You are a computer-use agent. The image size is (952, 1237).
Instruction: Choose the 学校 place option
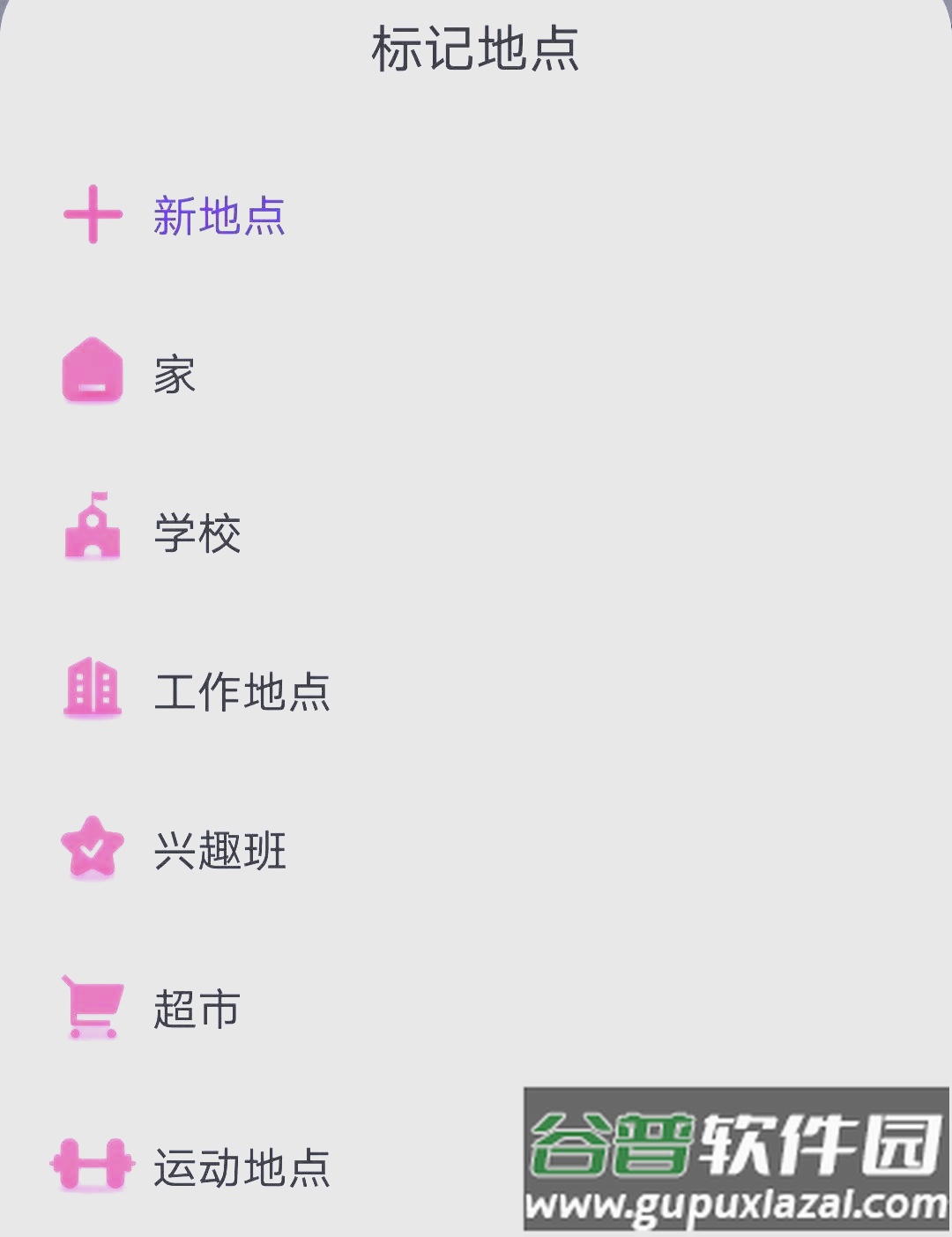tap(197, 533)
